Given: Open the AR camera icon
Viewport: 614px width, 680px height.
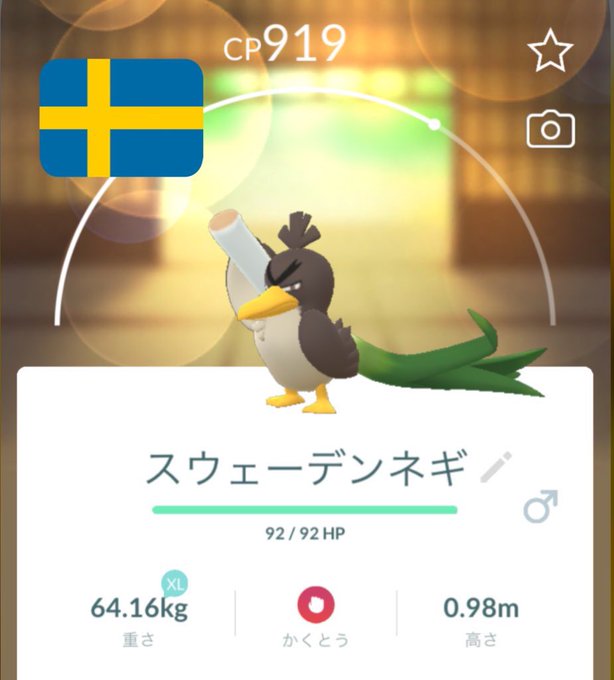Looking at the screenshot, I should coord(550,129).
